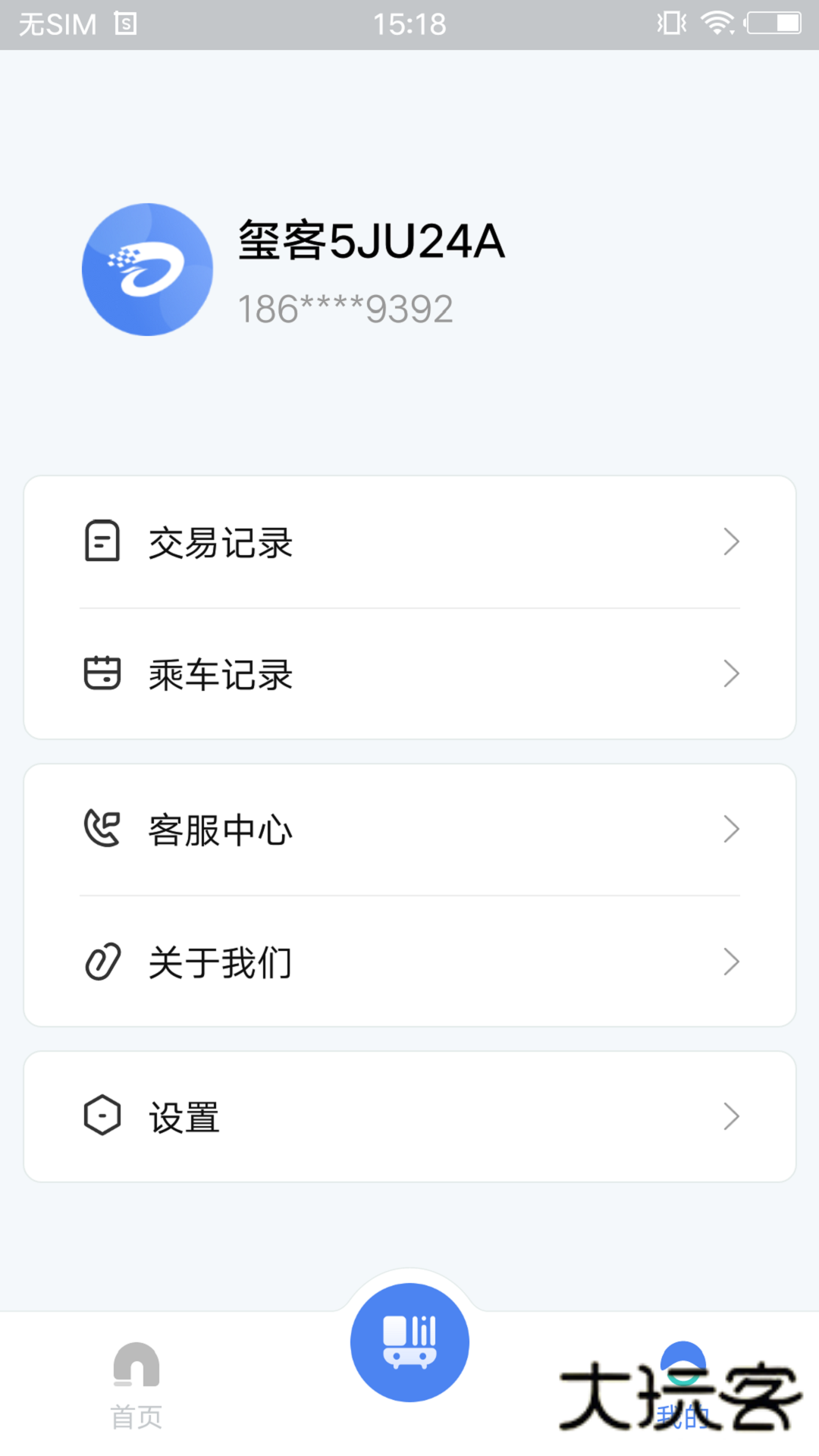Screen dimensions: 819x1456
Task: Open the chevron beside 客服中心
Action: click(730, 829)
